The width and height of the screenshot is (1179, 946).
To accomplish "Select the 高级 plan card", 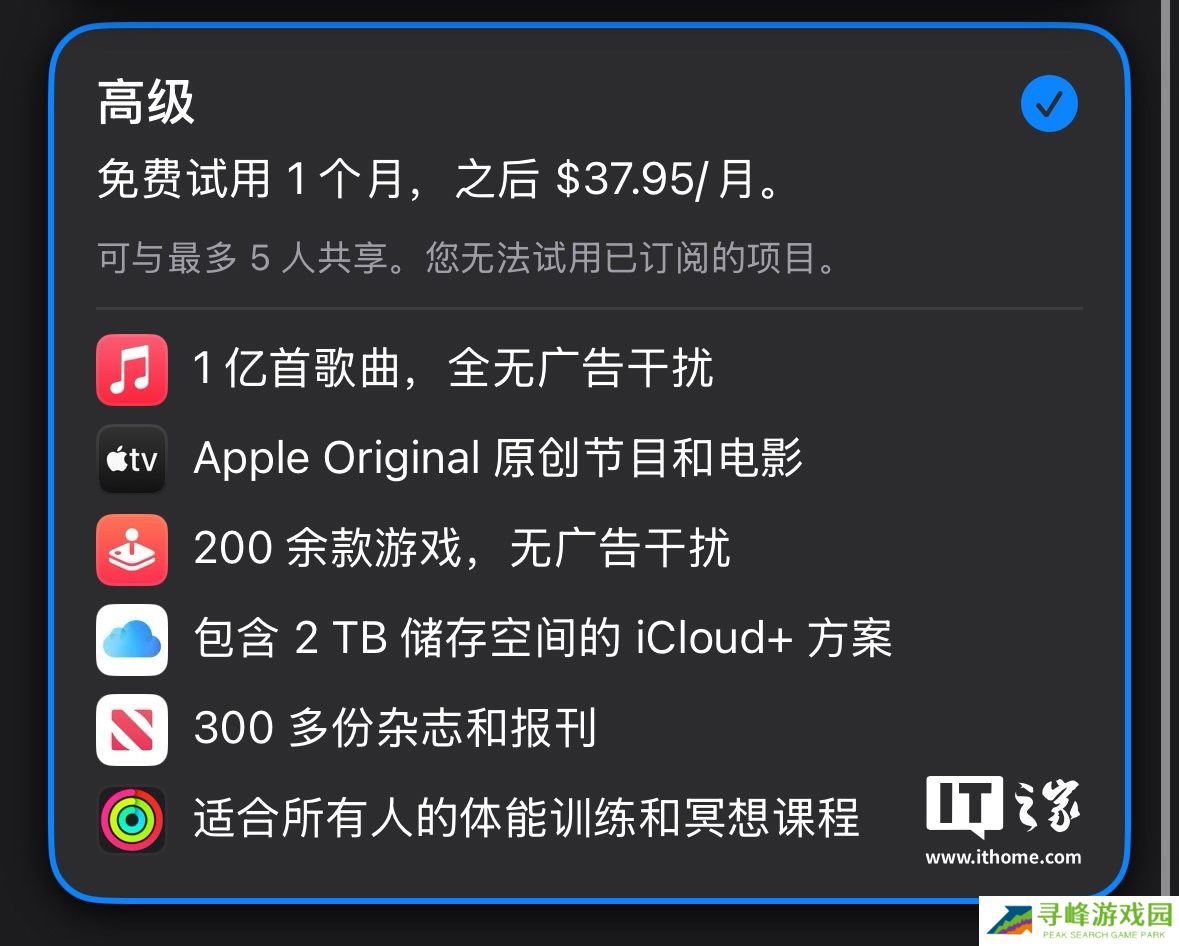I will (x=588, y=180).
